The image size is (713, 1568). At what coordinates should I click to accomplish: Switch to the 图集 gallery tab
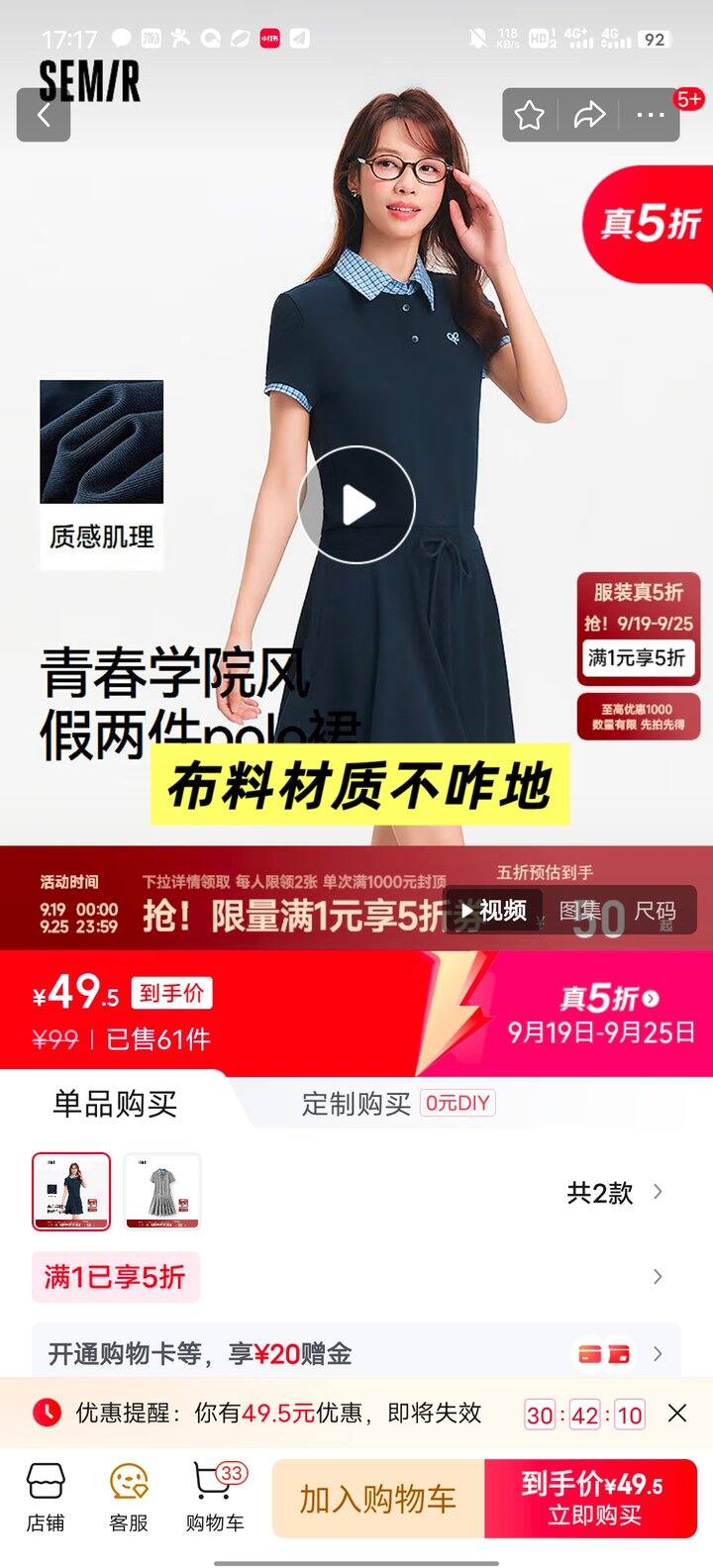pyautogui.click(x=580, y=911)
